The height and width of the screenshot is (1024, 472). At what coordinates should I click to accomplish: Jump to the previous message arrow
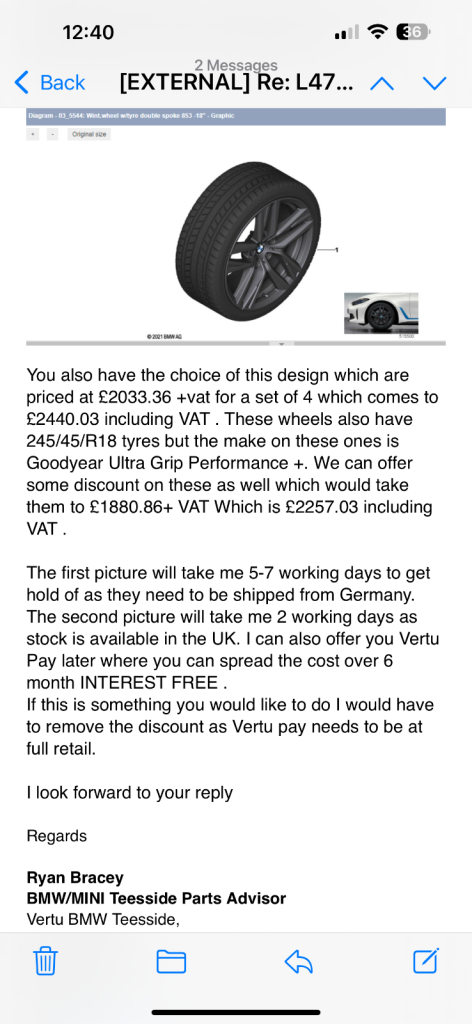382,83
